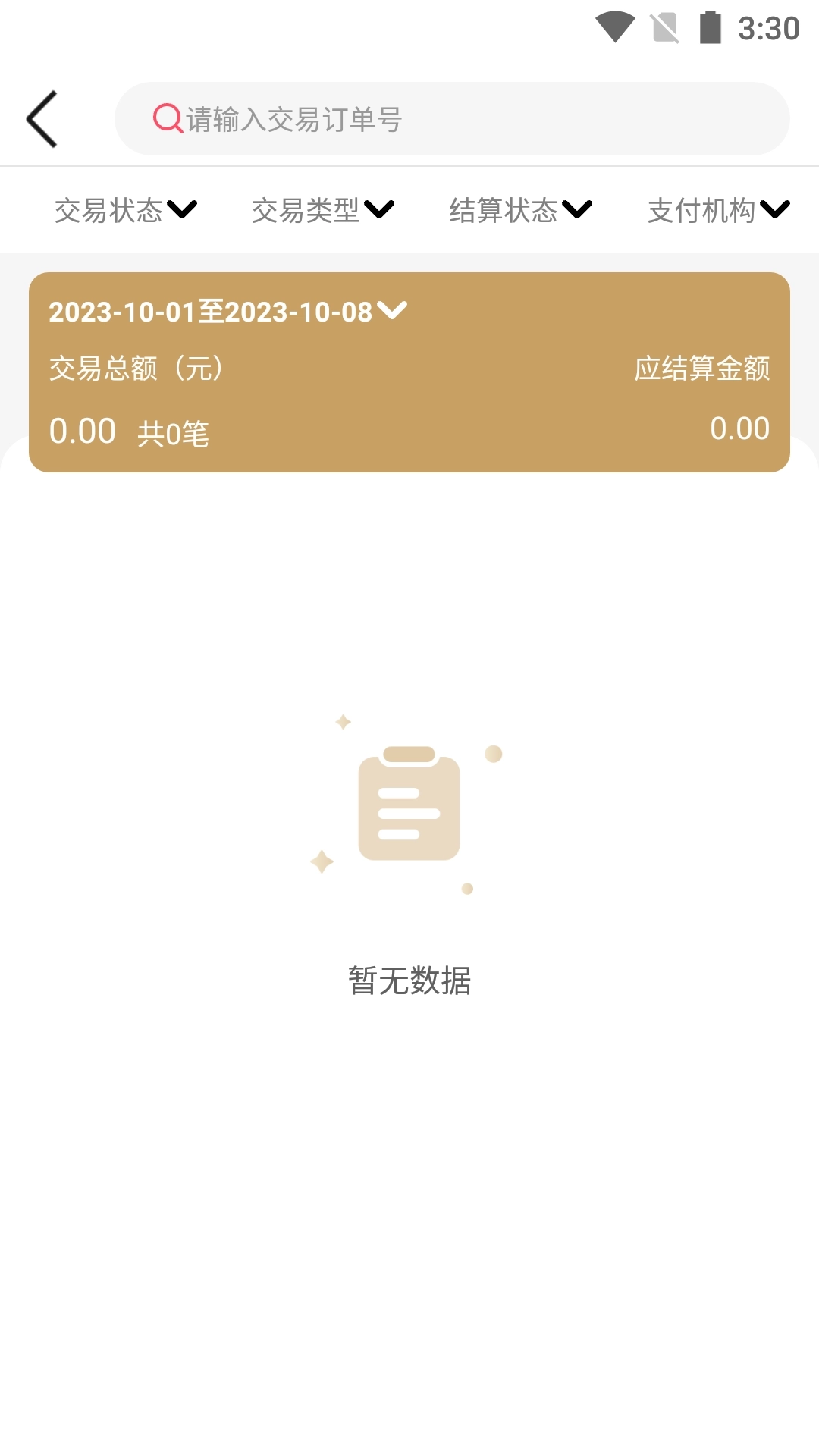Click the back arrow to return
The height and width of the screenshot is (1456, 819).
coord(43,119)
